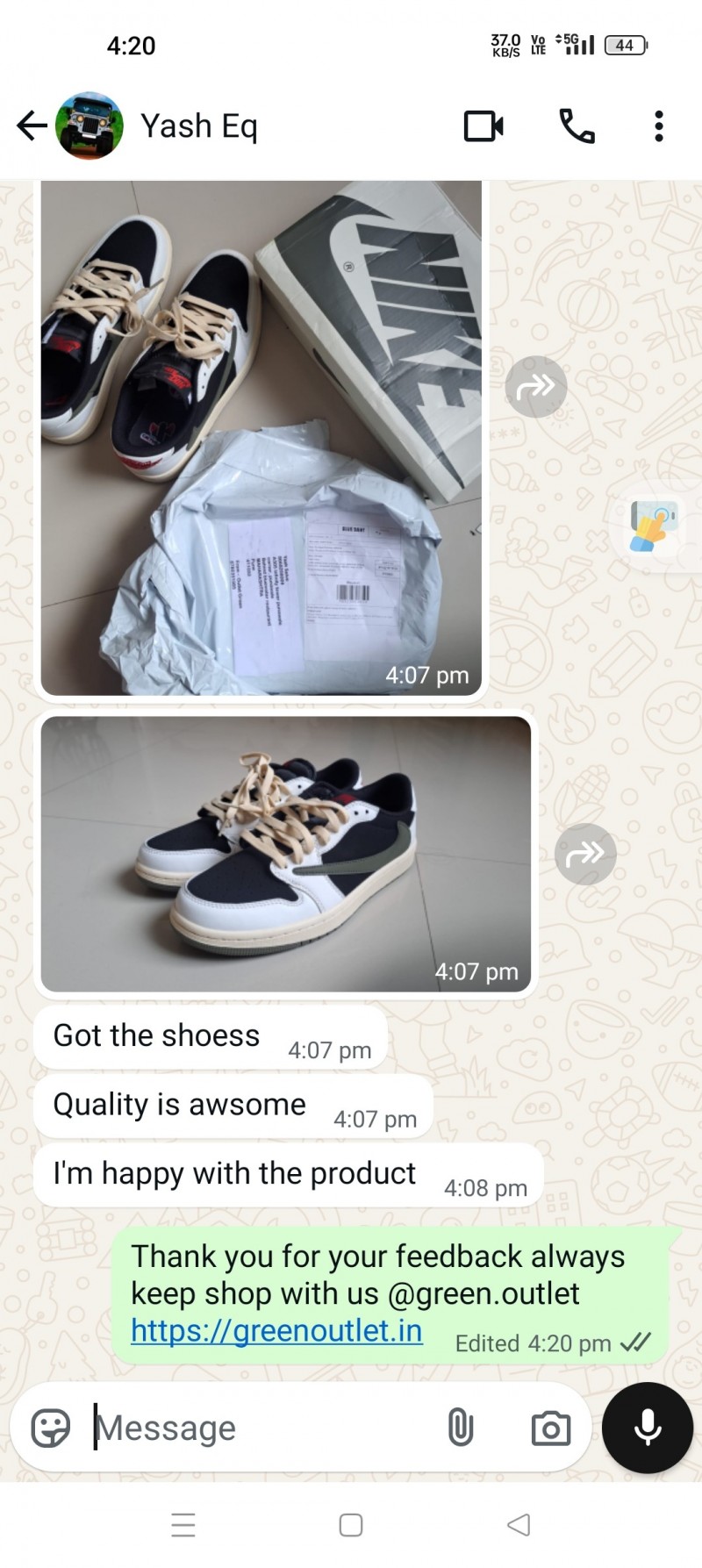
Task: Open the single shoe photo
Action: click(285, 854)
